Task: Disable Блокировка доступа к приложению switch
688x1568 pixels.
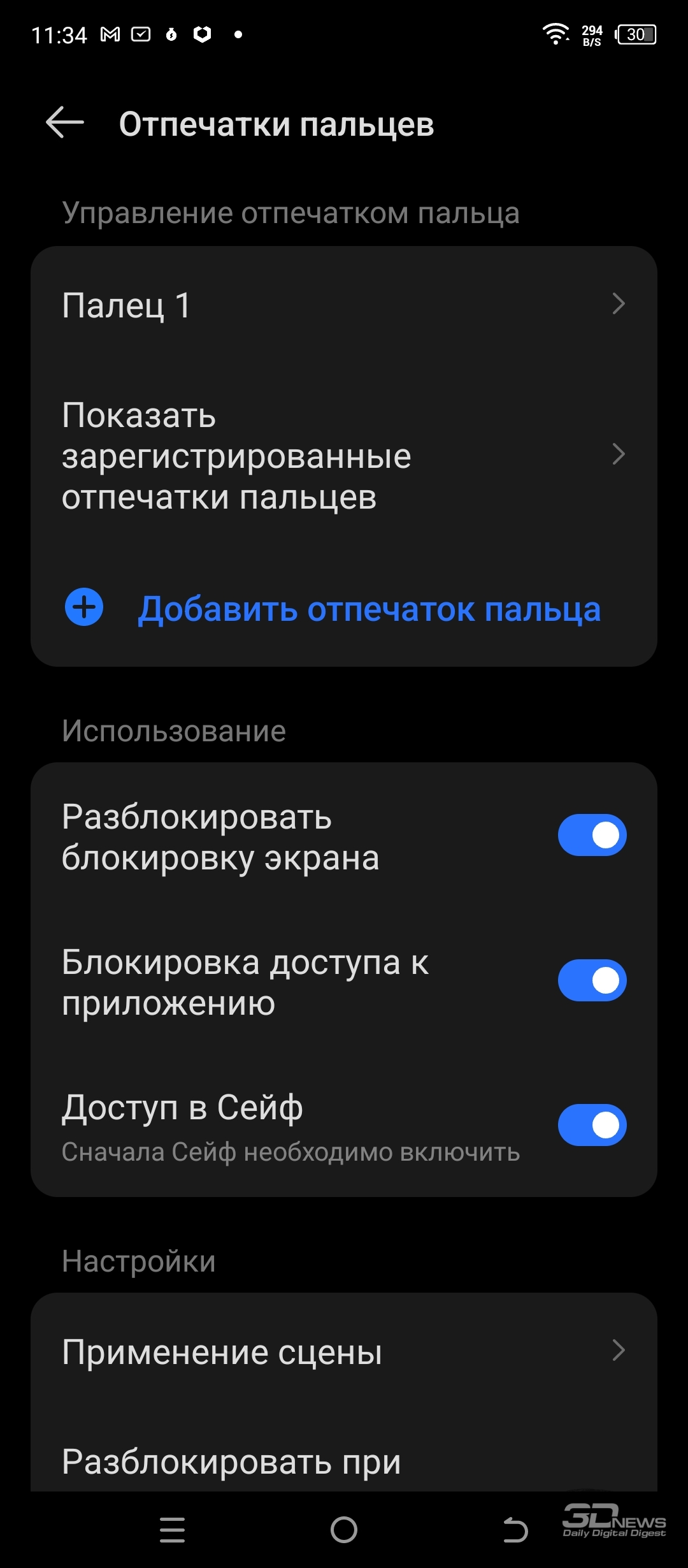Action: [x=592, y=980]
